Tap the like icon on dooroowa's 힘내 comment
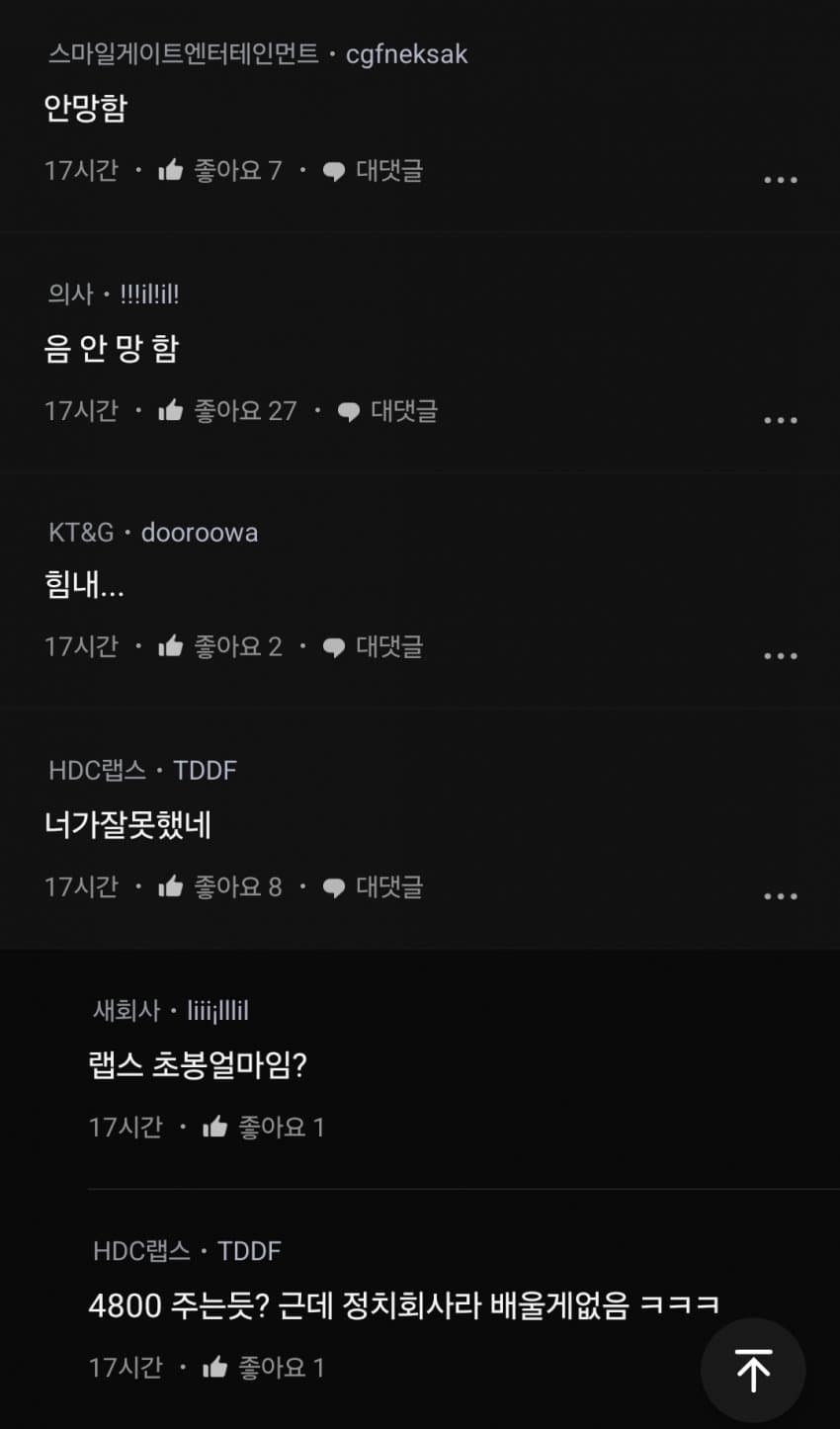This screenshot has width=840, height=1429. [x=171, y=645]
